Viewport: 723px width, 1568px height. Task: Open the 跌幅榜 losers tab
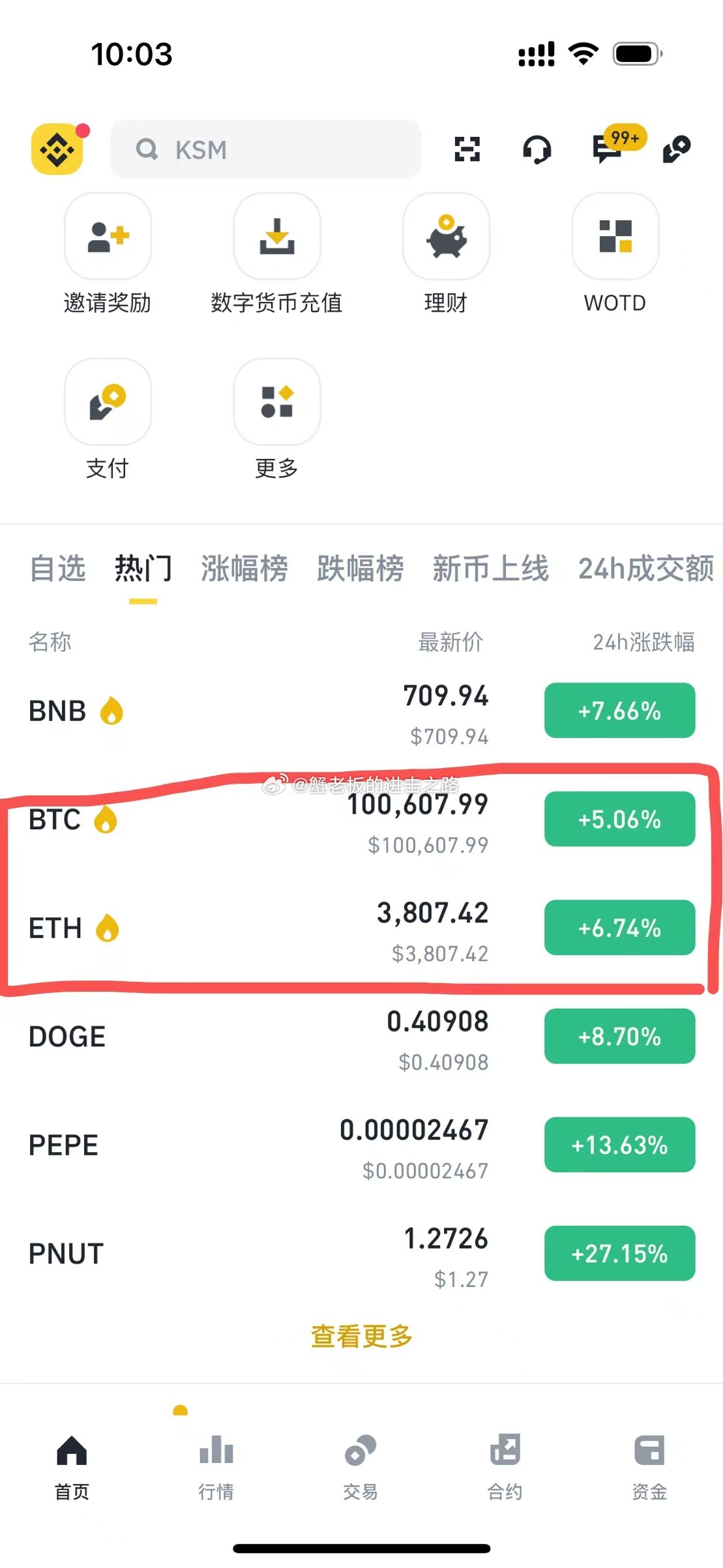coord(359,569)
